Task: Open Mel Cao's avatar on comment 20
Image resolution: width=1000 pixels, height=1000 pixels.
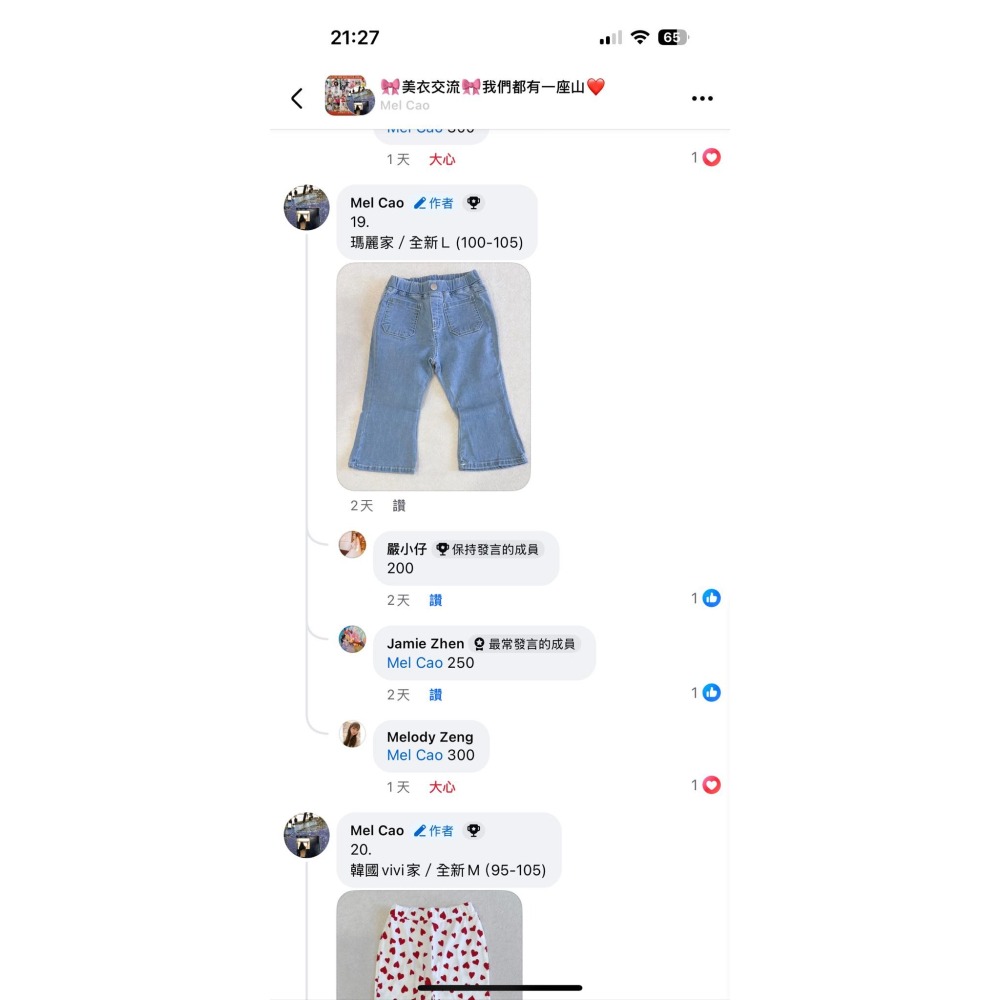Action: tap(306, 835)
